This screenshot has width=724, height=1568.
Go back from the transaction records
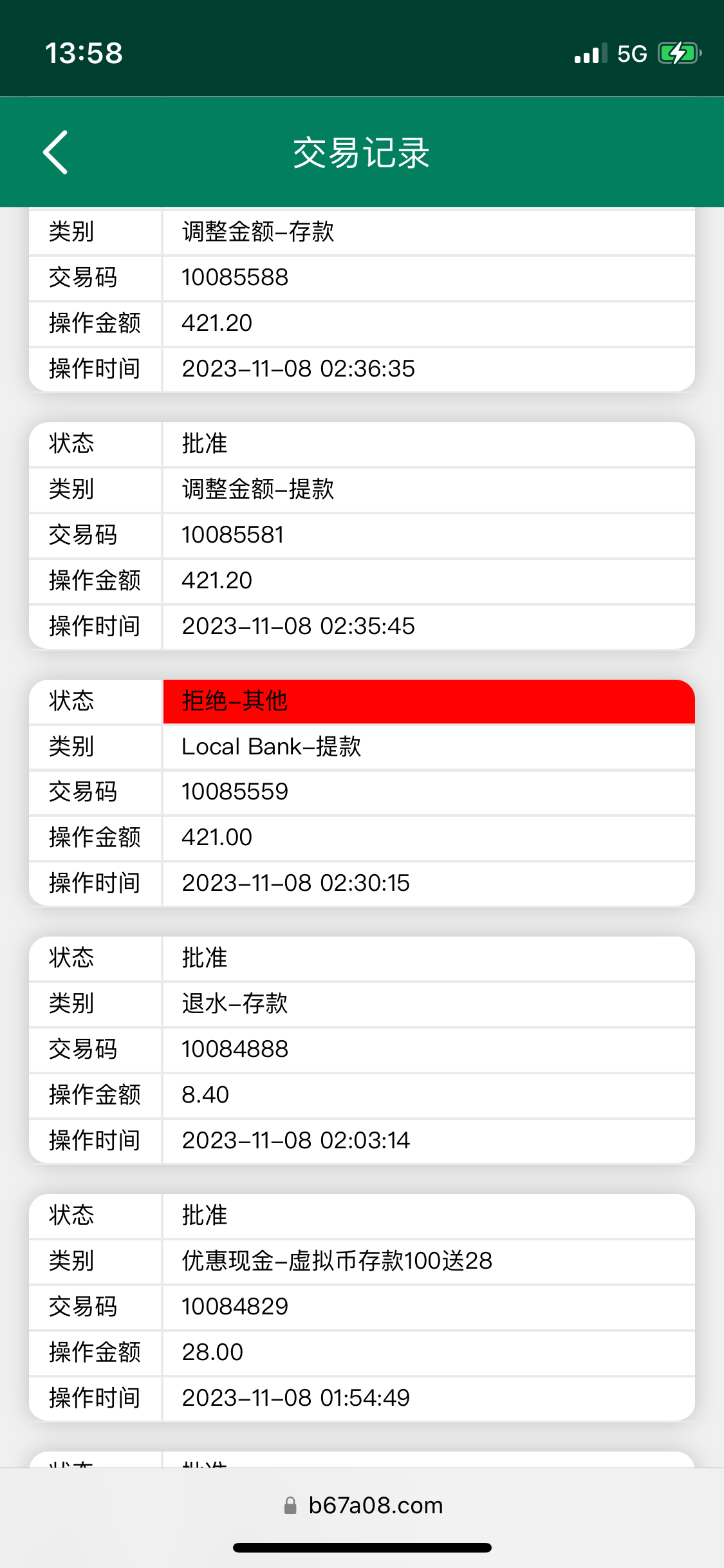click(x=56, y=153)
